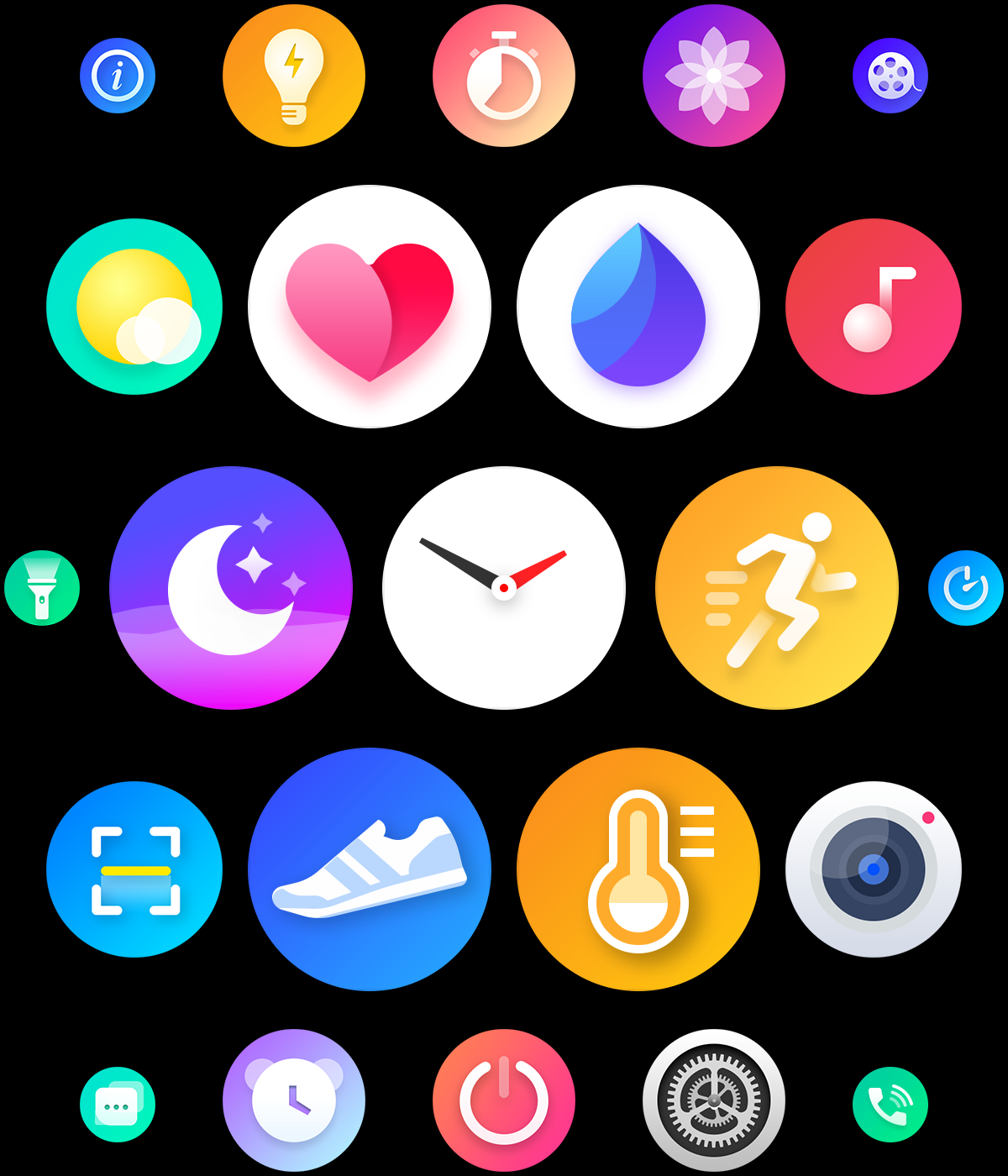This screenshot has width=1008, height=1176.
Task: Open the flower gallery app
Action: click(714, 76)
